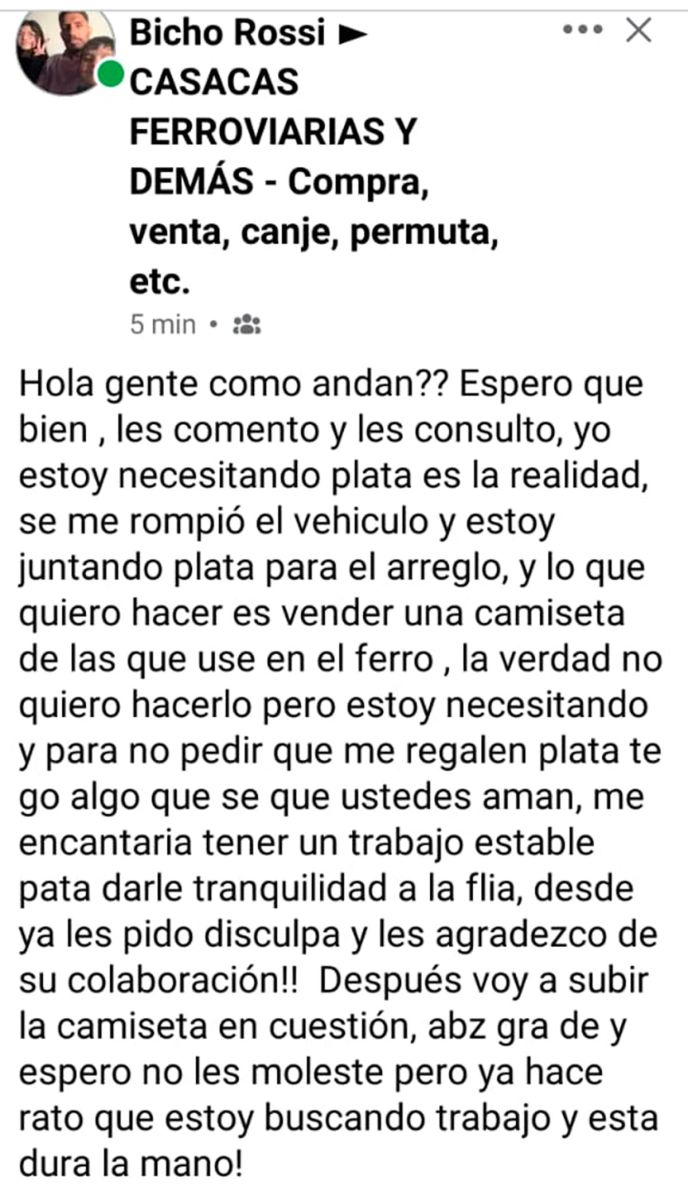Image resolution: width=688 pixels, height=1200 pixels.
Task: Dismiss the post with the X
Action: tap(639, 31)
